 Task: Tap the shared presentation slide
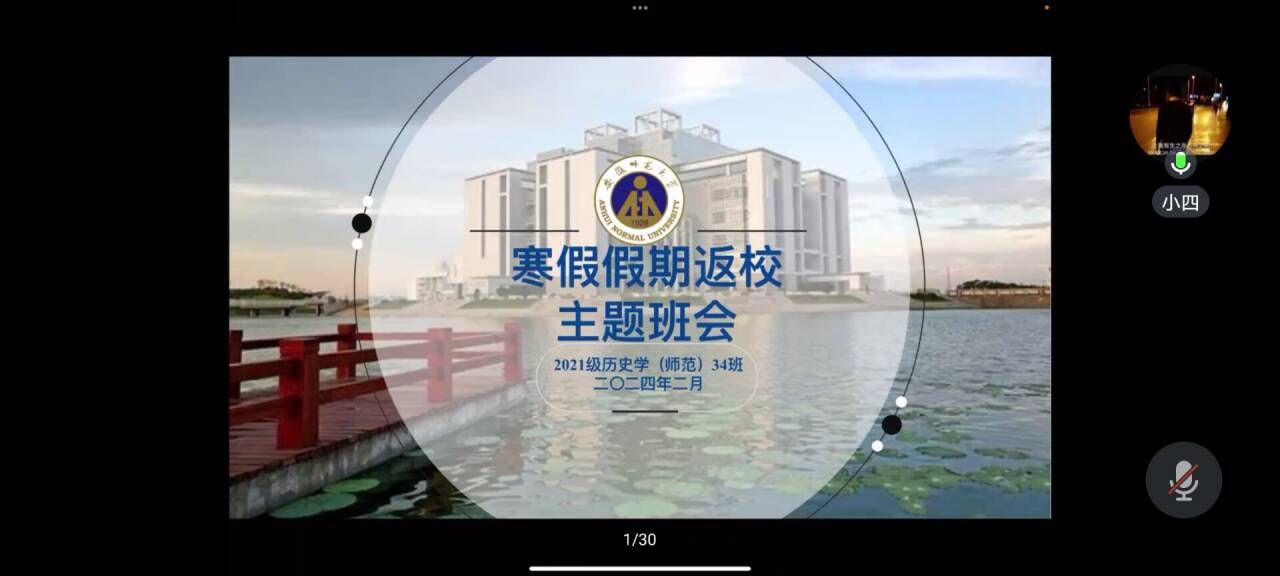(640, 287)
